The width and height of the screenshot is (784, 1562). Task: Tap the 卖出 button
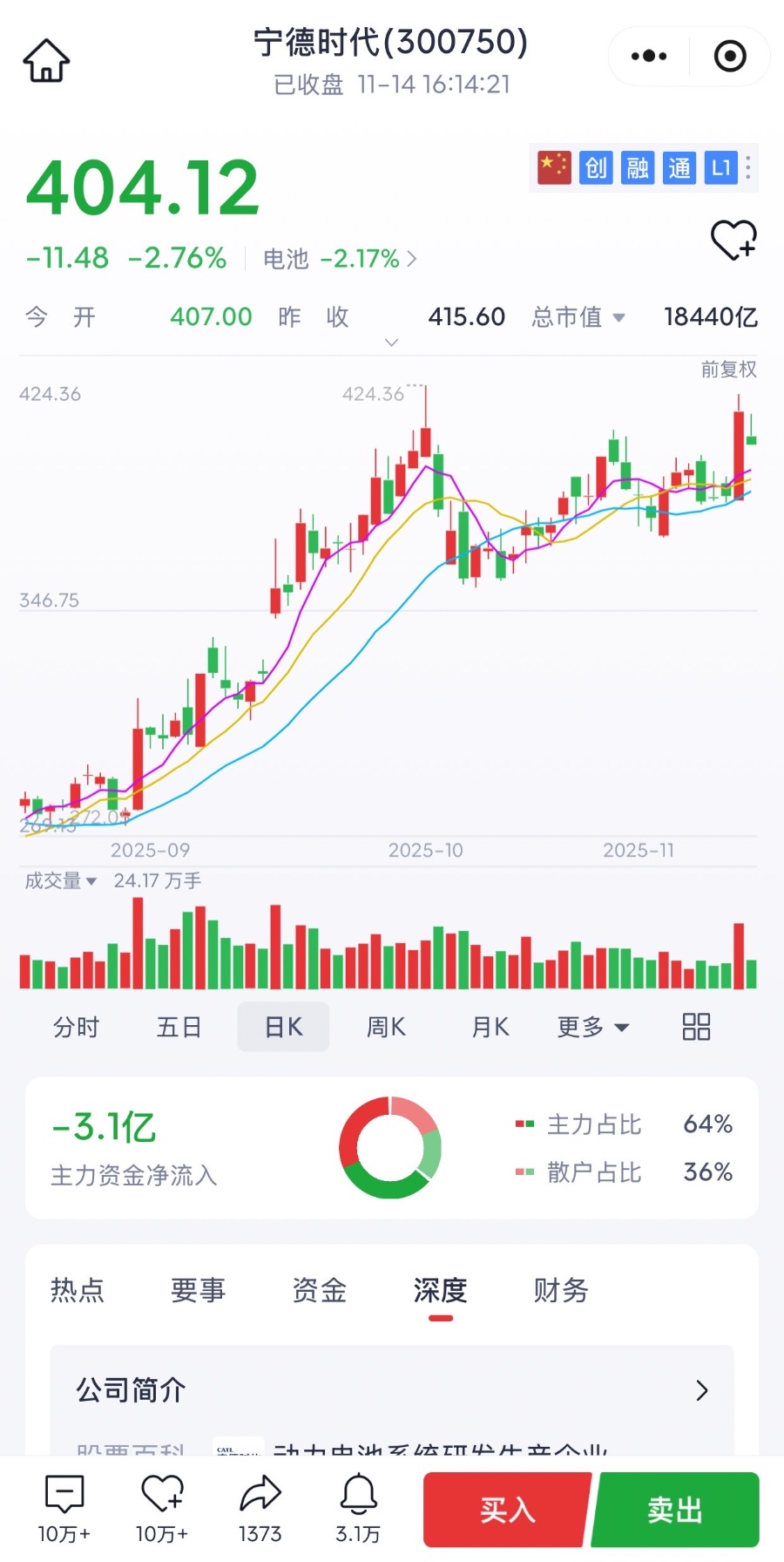[x=675, y=1510]
